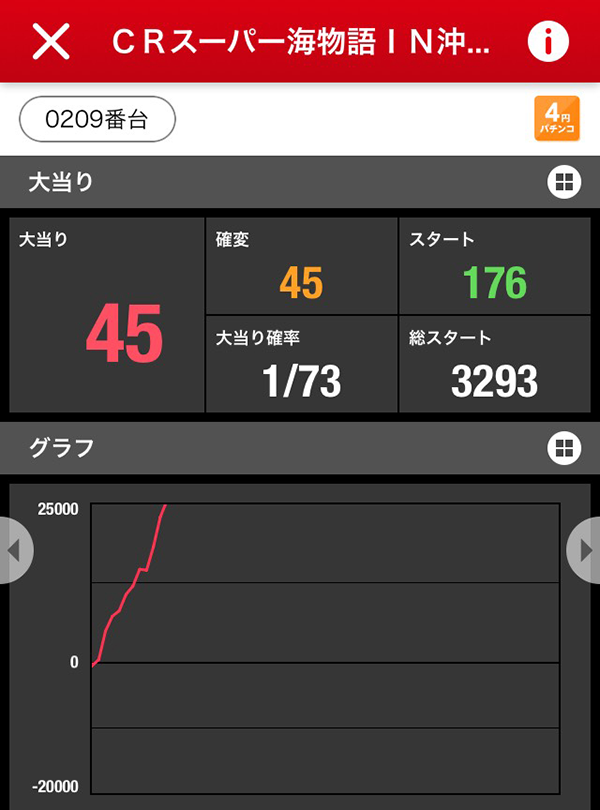Go to previous machine with left arrow

click(14, 550)
